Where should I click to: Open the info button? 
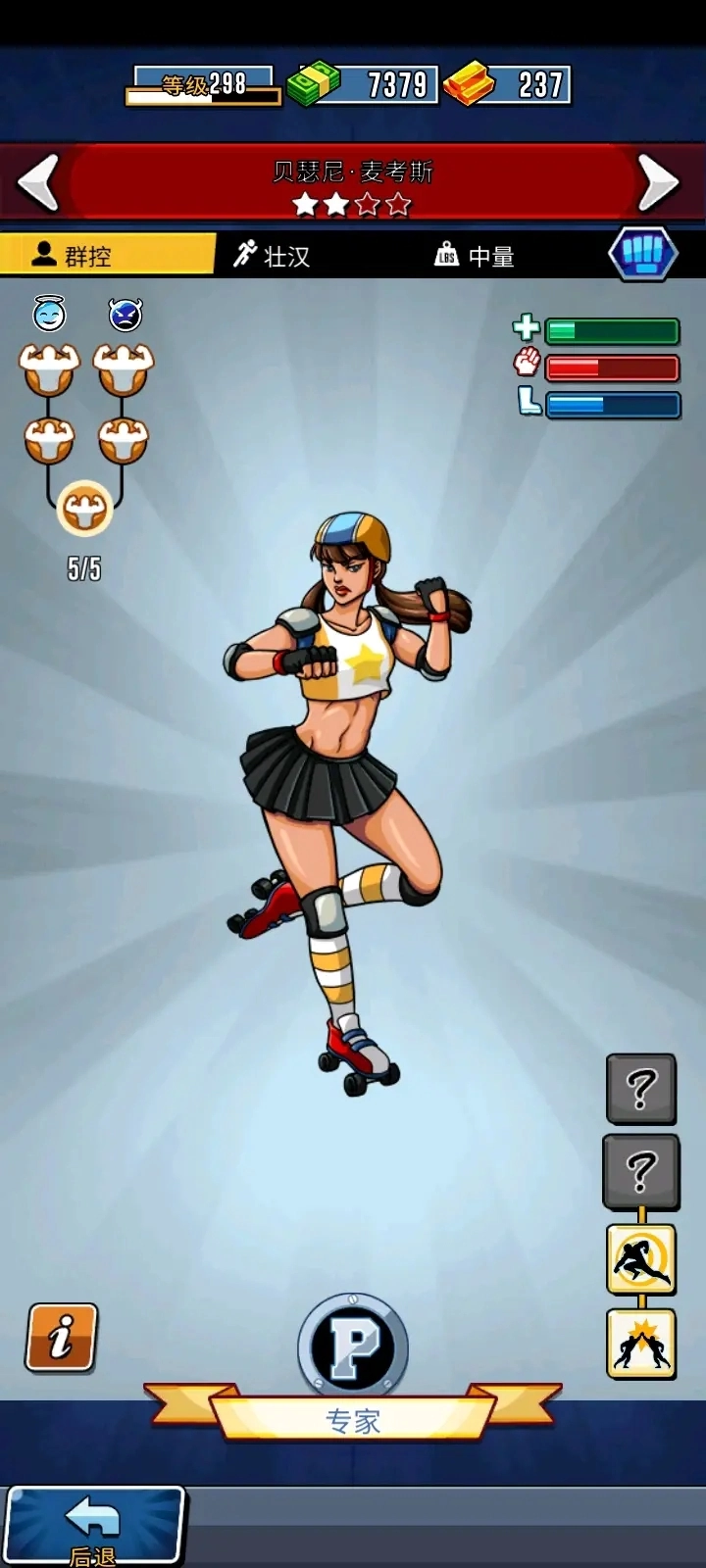pos(62,1337)
